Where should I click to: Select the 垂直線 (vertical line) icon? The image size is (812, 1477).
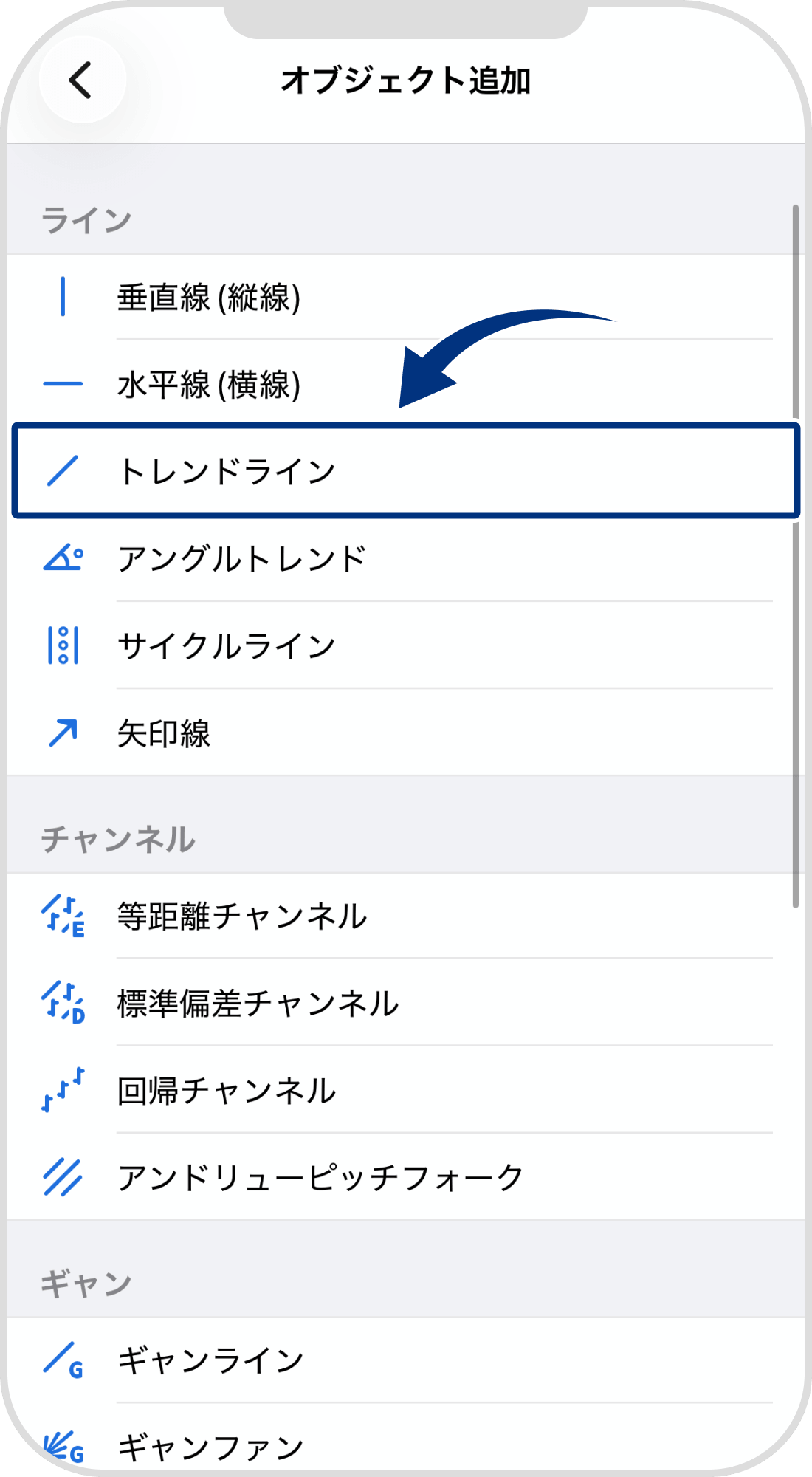pos(63,295)
